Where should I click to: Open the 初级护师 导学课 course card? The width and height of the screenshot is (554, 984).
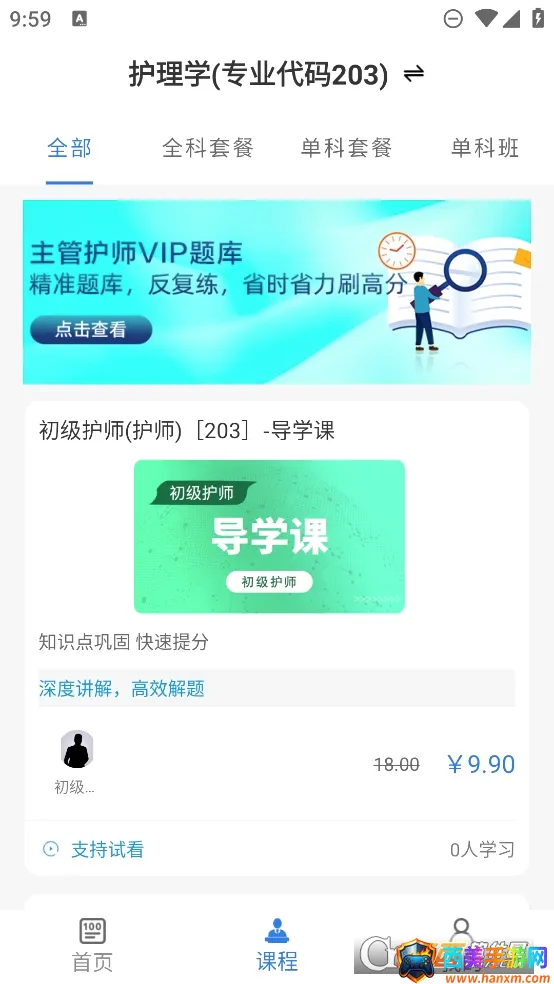tap(277, 638)
